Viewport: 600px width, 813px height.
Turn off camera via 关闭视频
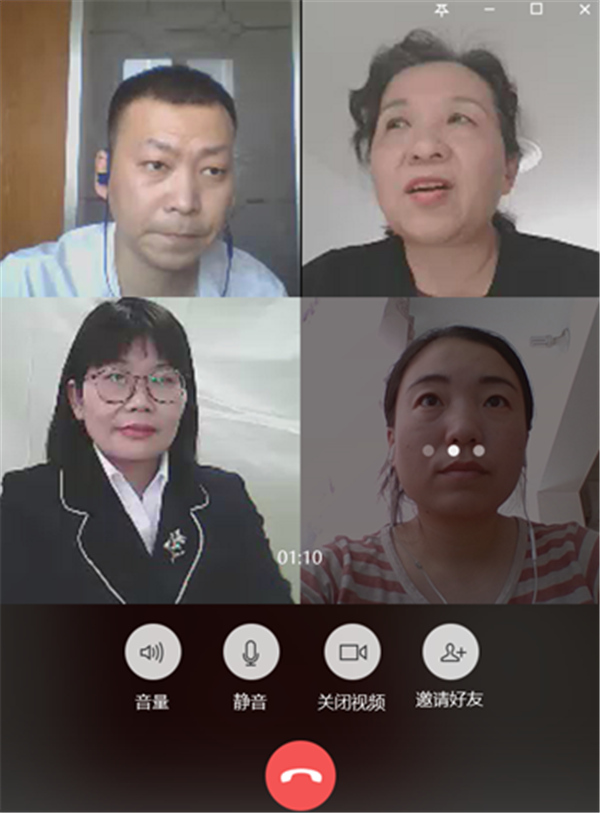click(x=352, y=653)
